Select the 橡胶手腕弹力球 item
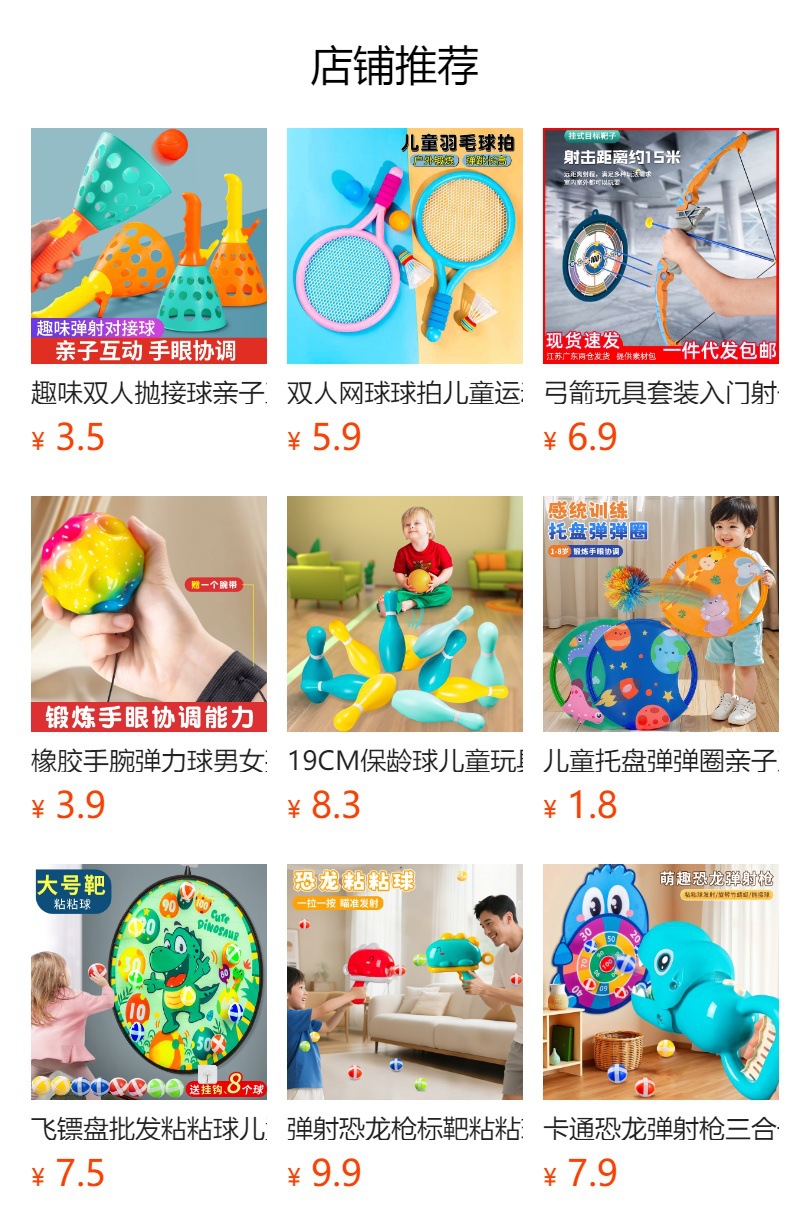The height and width of the screenshot is (1232, 790). [x=148, y=614]
